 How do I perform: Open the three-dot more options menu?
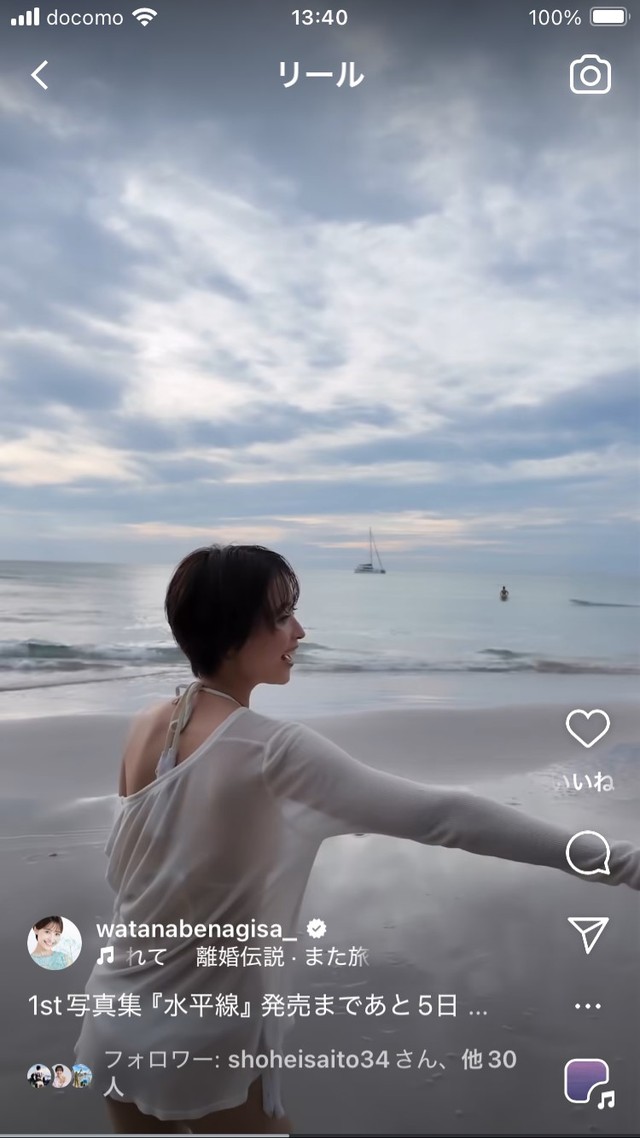coord(588,1006)
